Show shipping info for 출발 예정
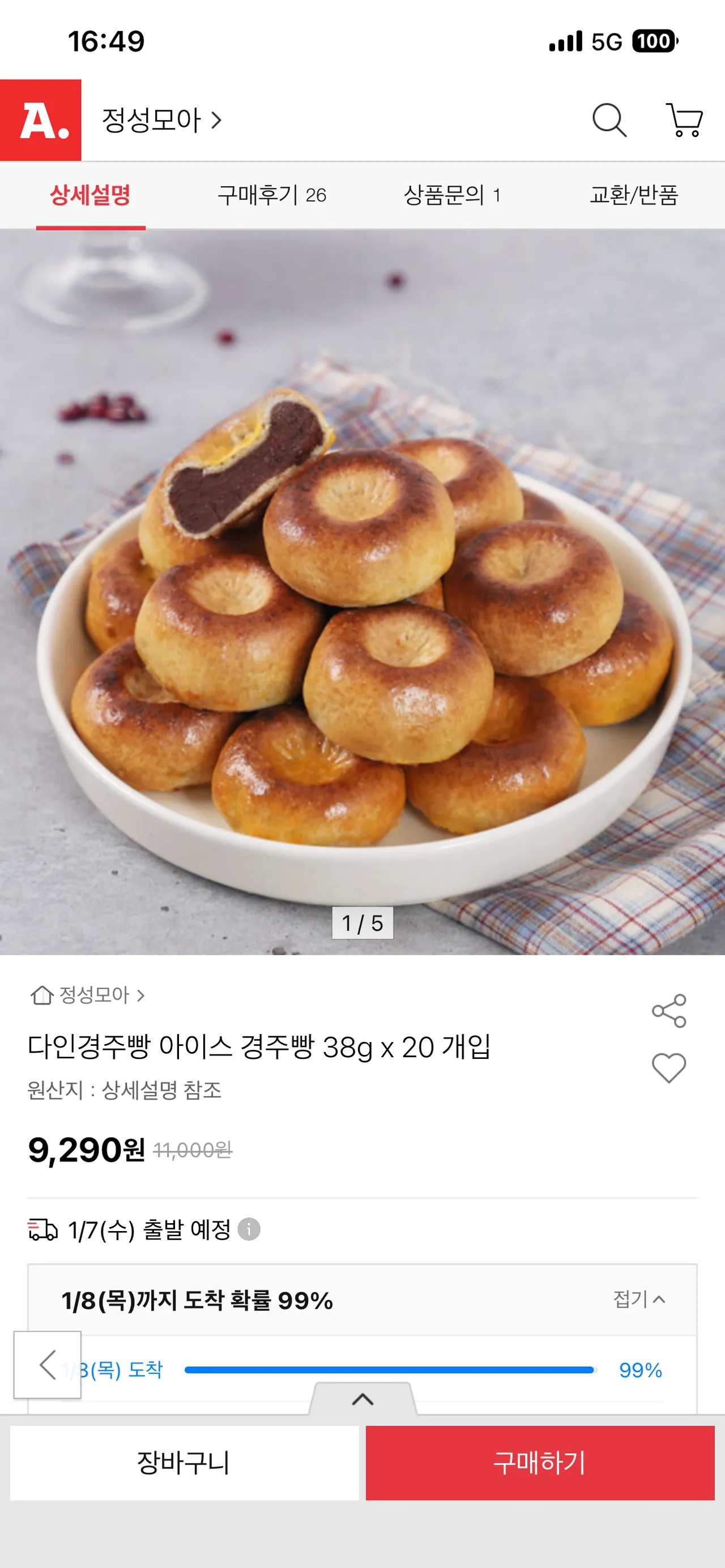 point(248,1229)
